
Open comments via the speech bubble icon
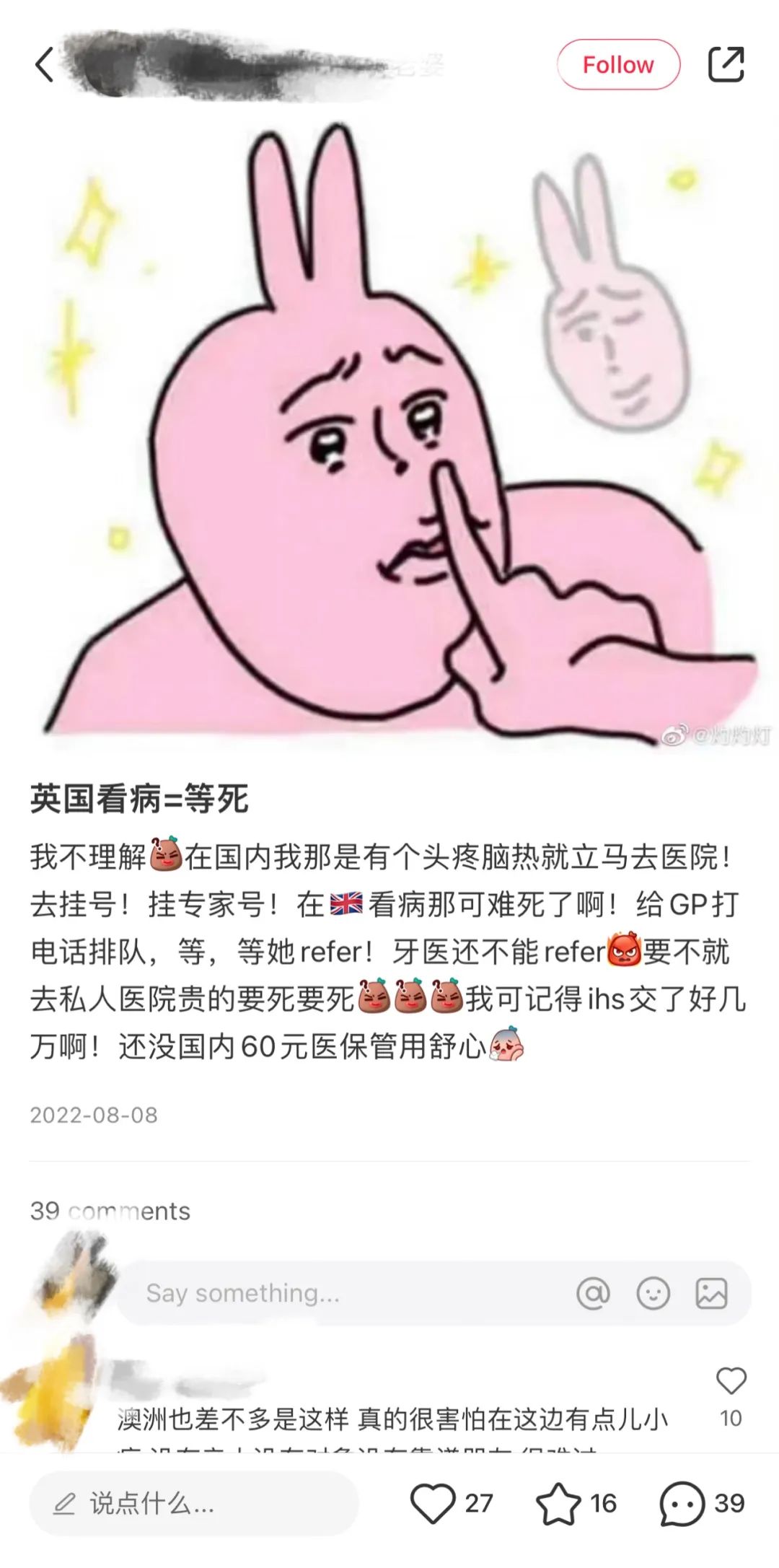682,1503
